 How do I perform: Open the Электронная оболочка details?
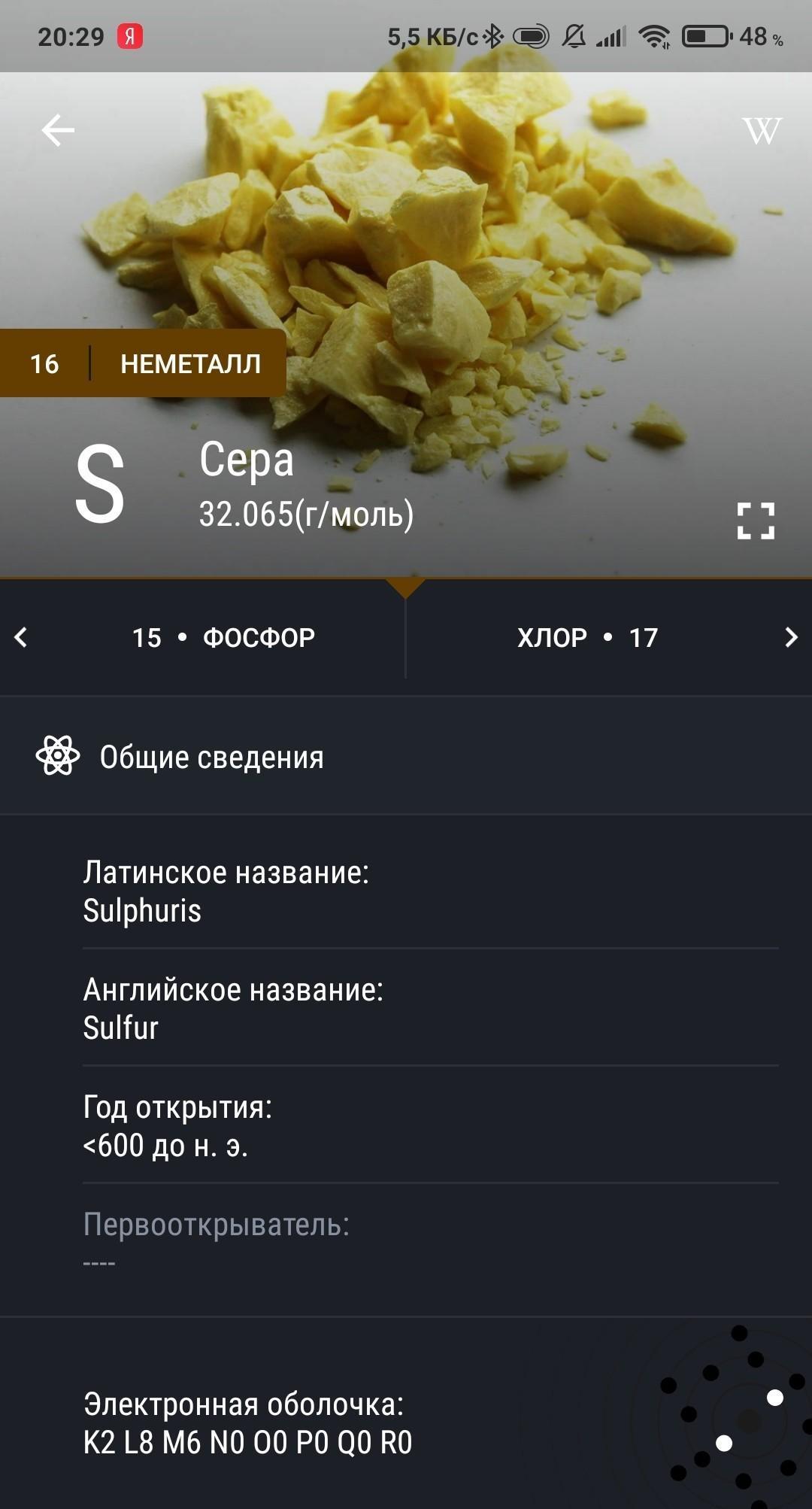tap(248, 1423)
